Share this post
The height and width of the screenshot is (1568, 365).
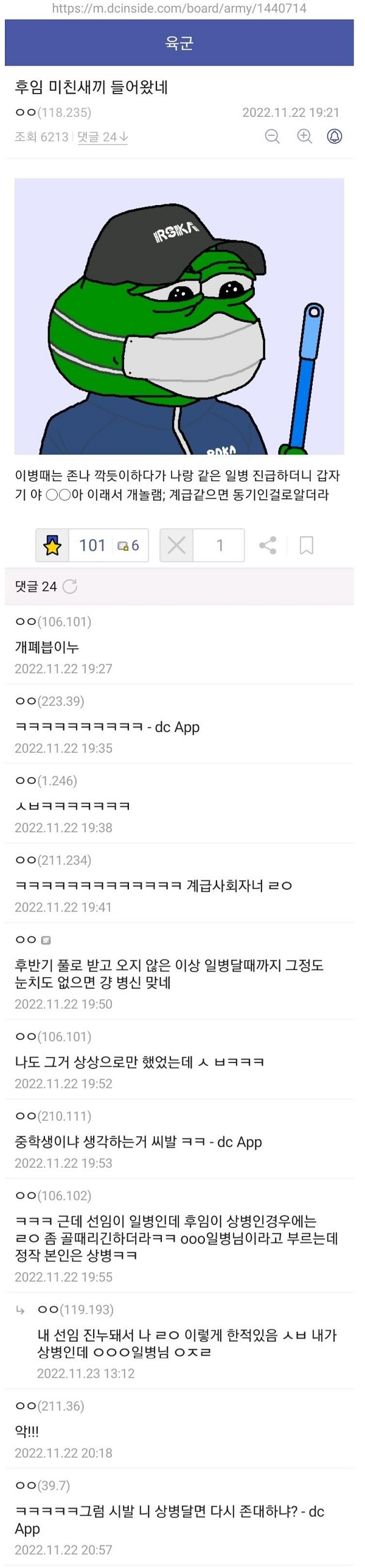[268, 545]
